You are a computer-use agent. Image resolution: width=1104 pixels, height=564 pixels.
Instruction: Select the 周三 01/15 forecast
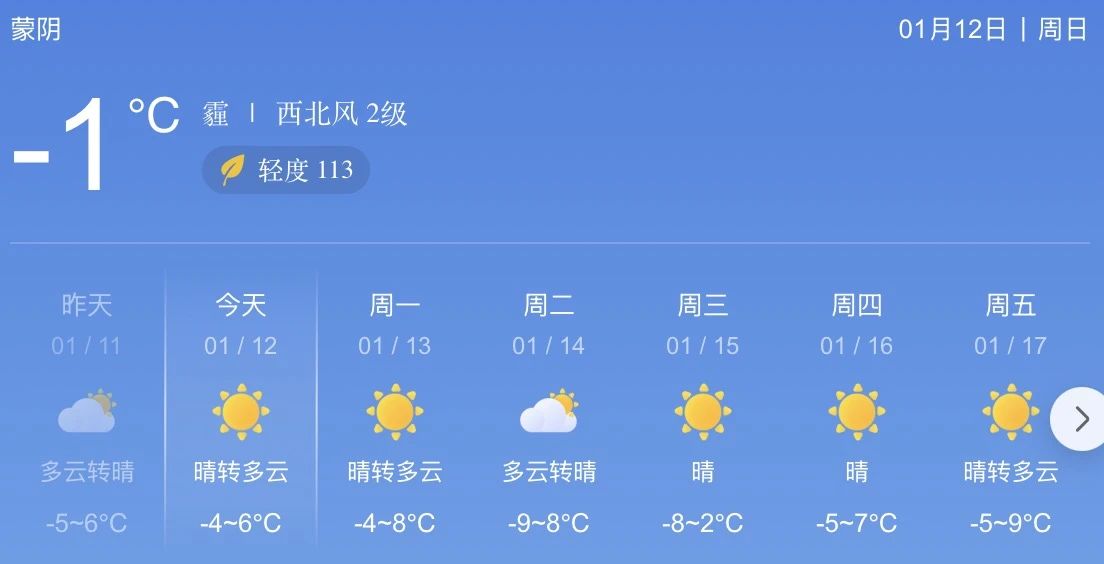point(703,412)
